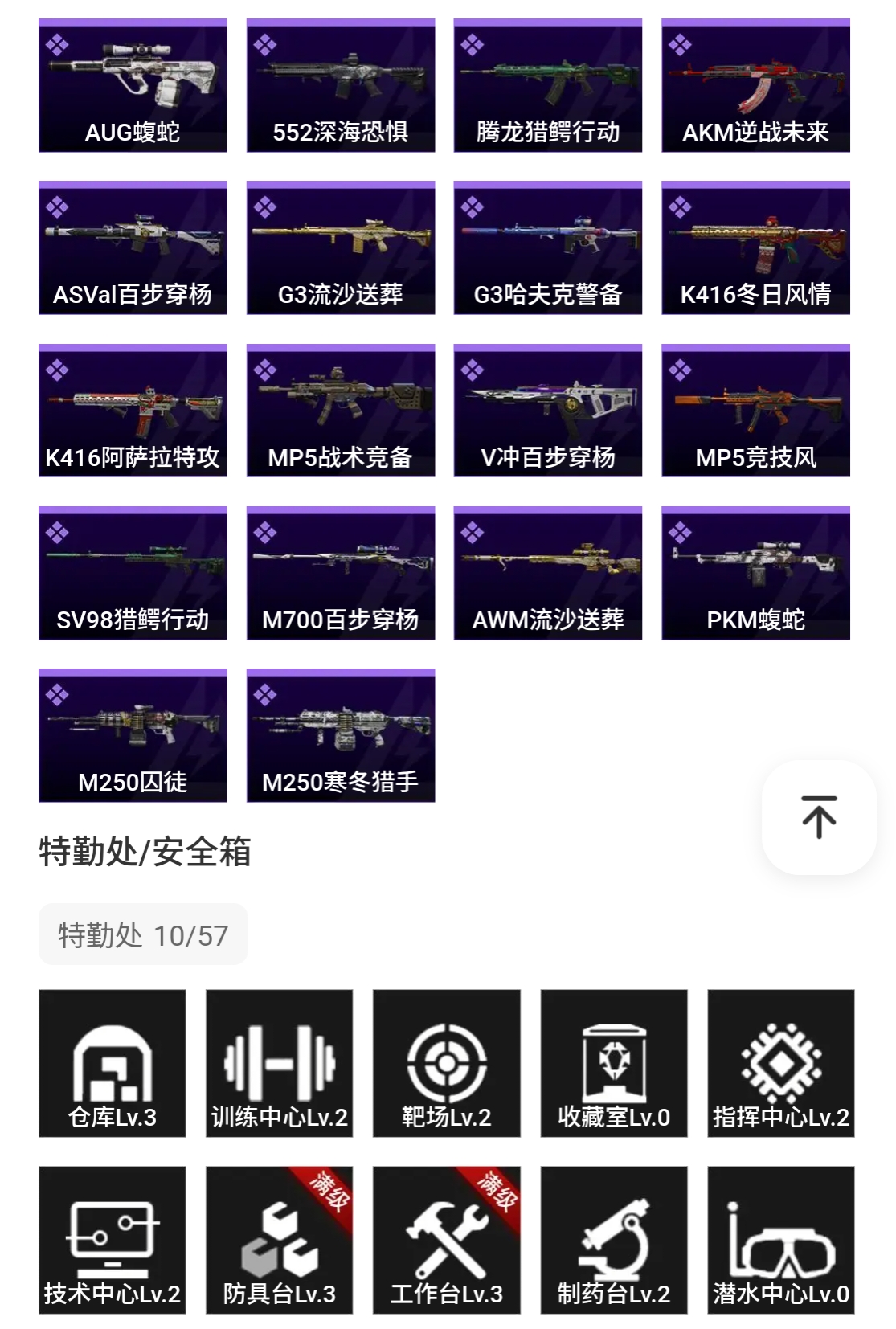Image resolution: width=896 pixels, height=1329 pixels.
Task: Select the 特勤处 10/57 chip
Action: [x=143, y=934]
